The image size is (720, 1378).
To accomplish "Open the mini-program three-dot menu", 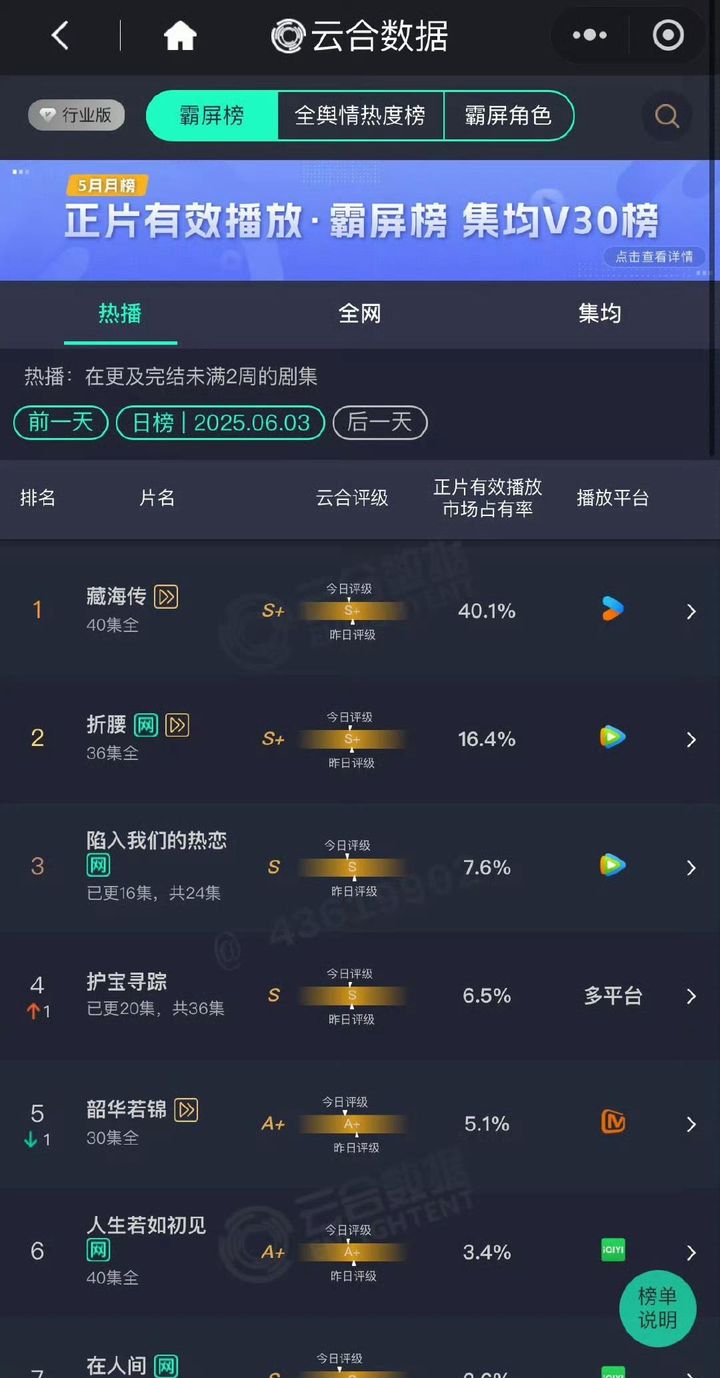I will (589, 36).
